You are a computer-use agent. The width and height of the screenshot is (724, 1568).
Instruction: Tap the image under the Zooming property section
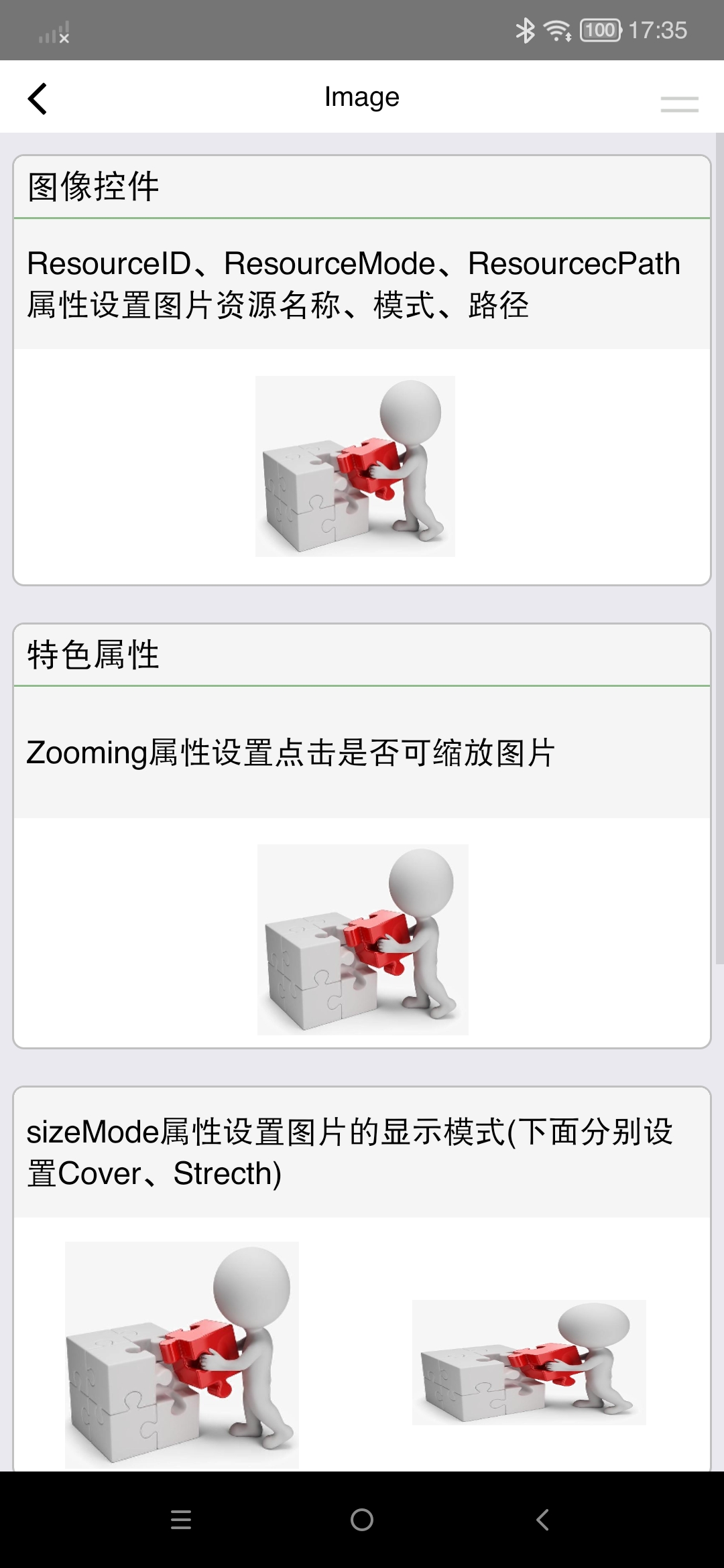(363, 939)
